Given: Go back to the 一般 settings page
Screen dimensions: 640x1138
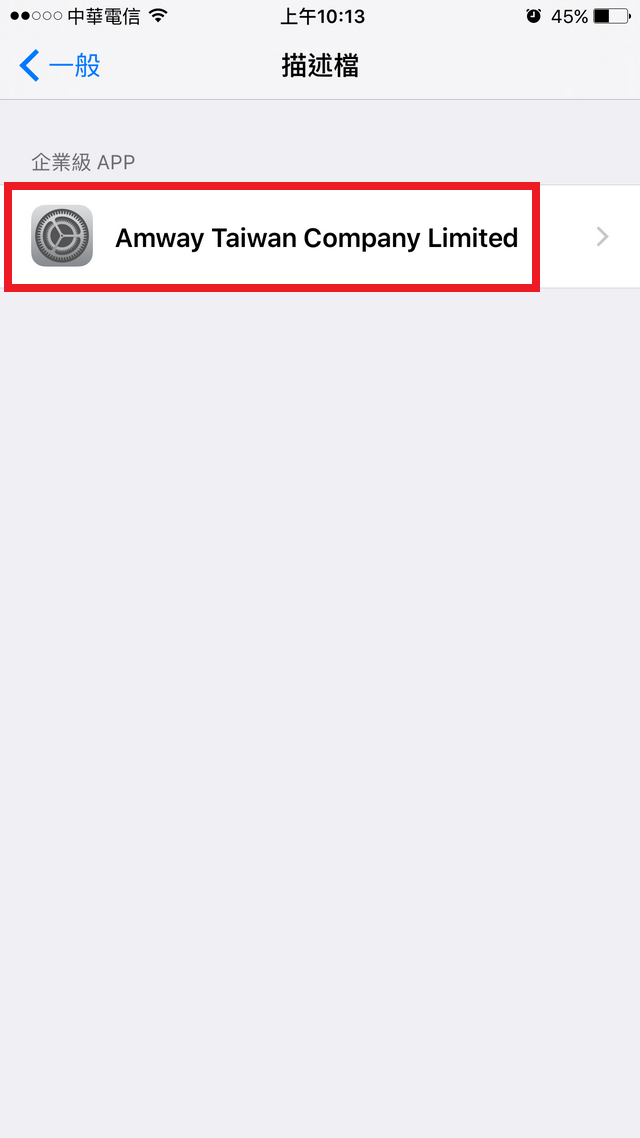Looking at the screenshot, I should [x=60, y=65].
